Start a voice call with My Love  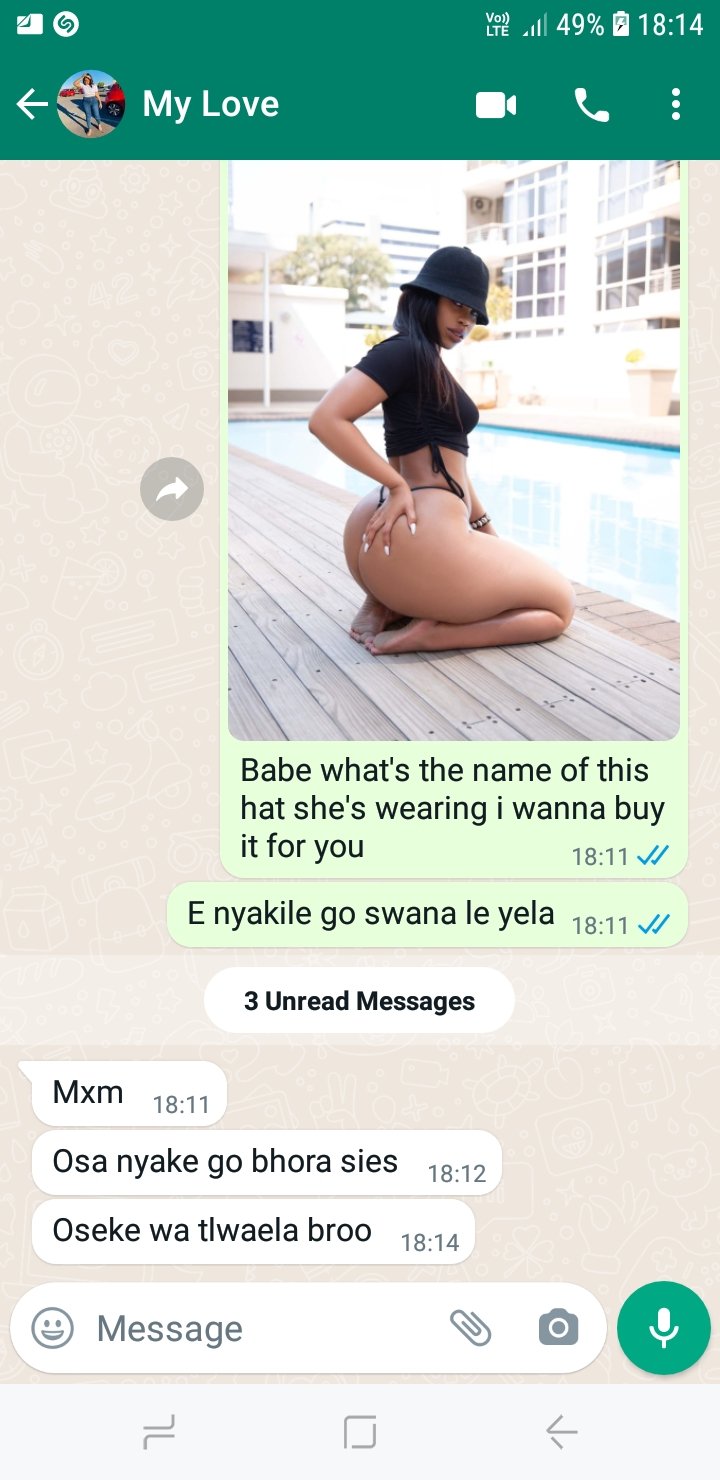[591, 104]
